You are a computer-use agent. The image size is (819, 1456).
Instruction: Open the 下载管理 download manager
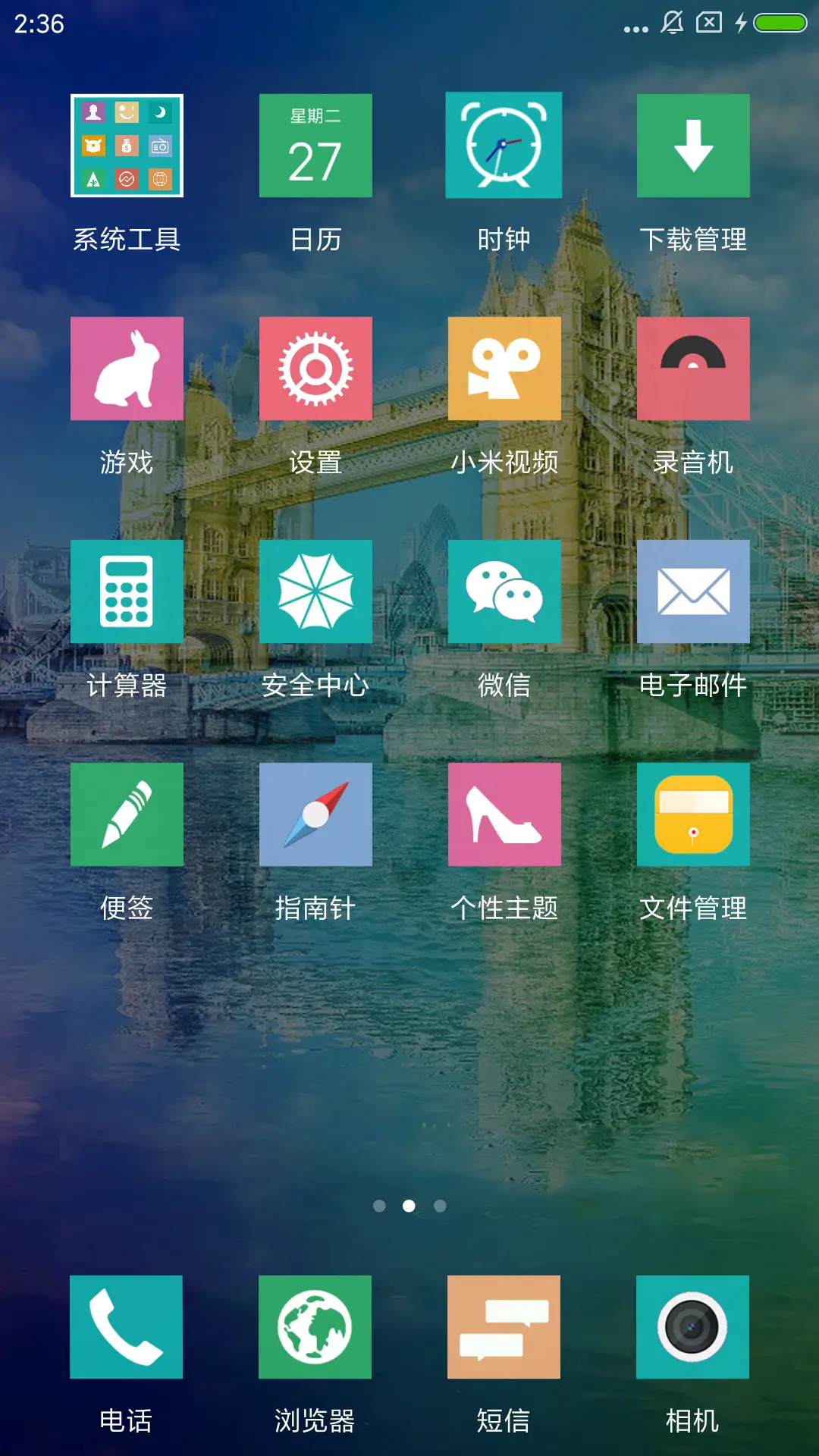point(693,146)
